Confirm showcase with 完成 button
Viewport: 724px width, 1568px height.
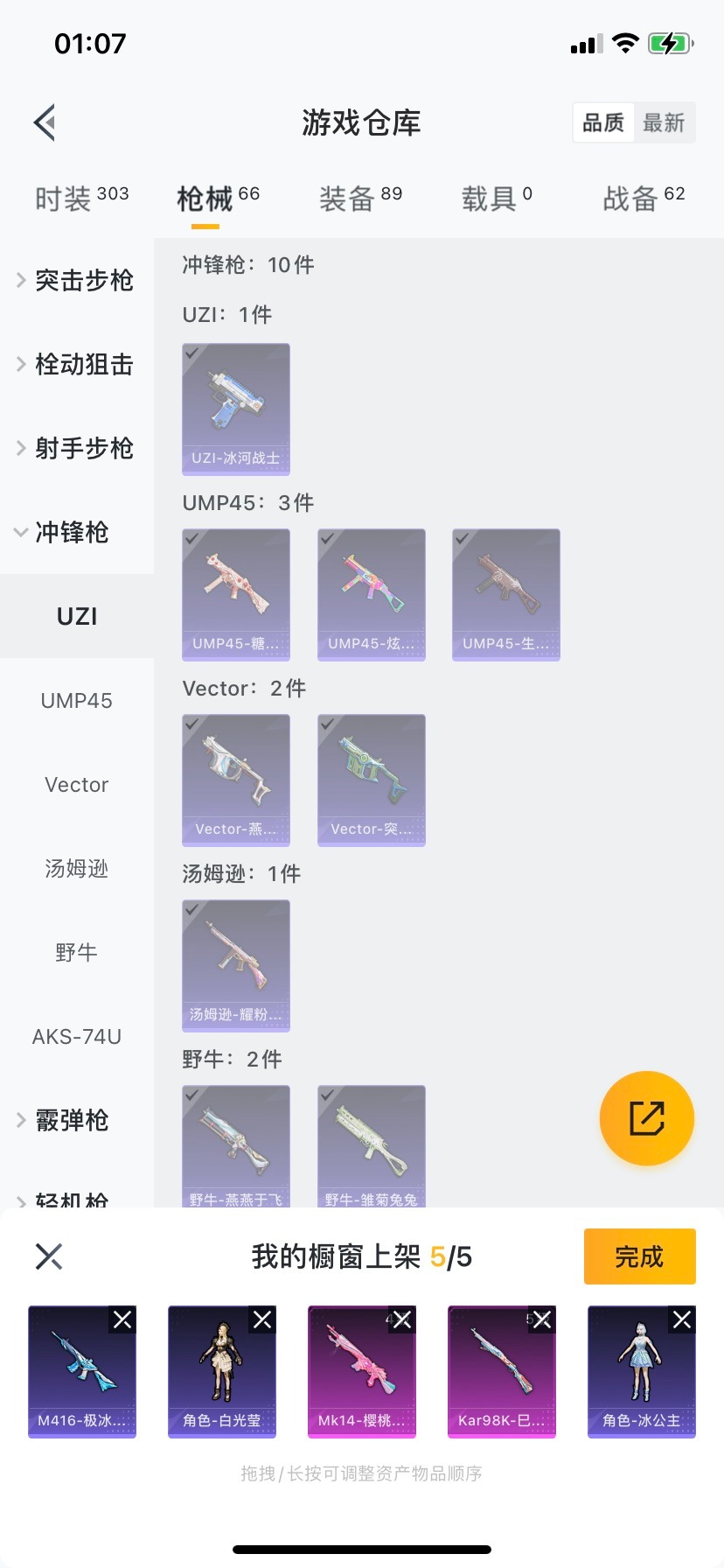click(639, 1256)
